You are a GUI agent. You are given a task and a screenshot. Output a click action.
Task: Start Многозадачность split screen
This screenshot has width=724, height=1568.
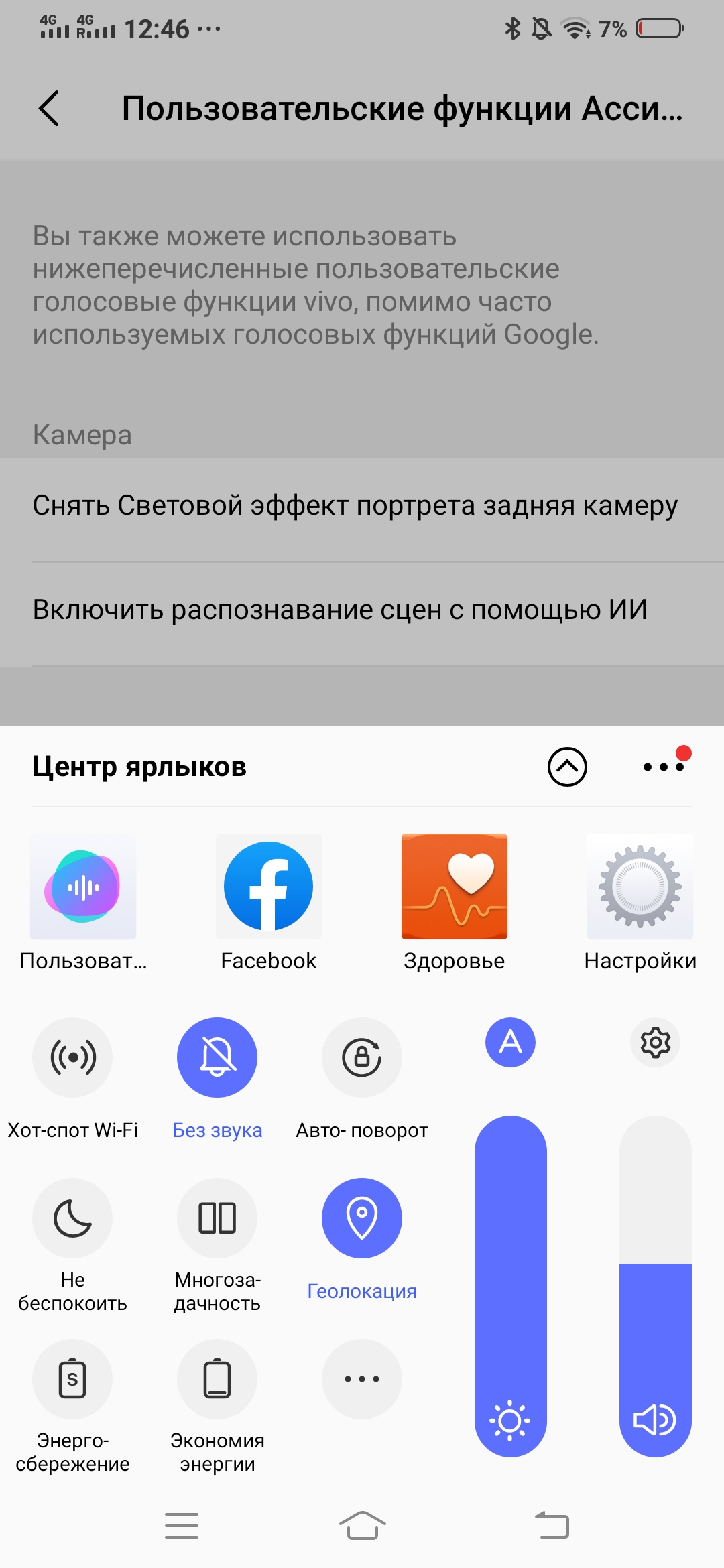pos(217,1218)
